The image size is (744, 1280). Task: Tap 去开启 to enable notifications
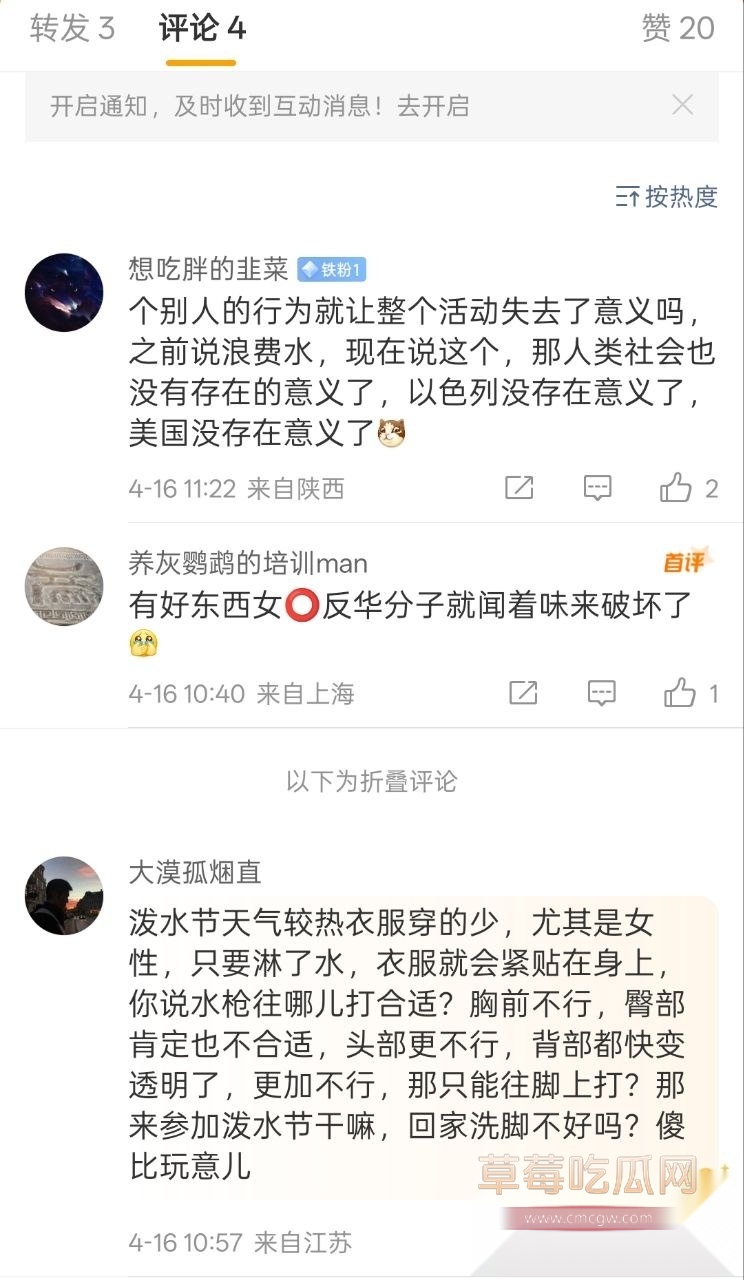tap(433, 106)
